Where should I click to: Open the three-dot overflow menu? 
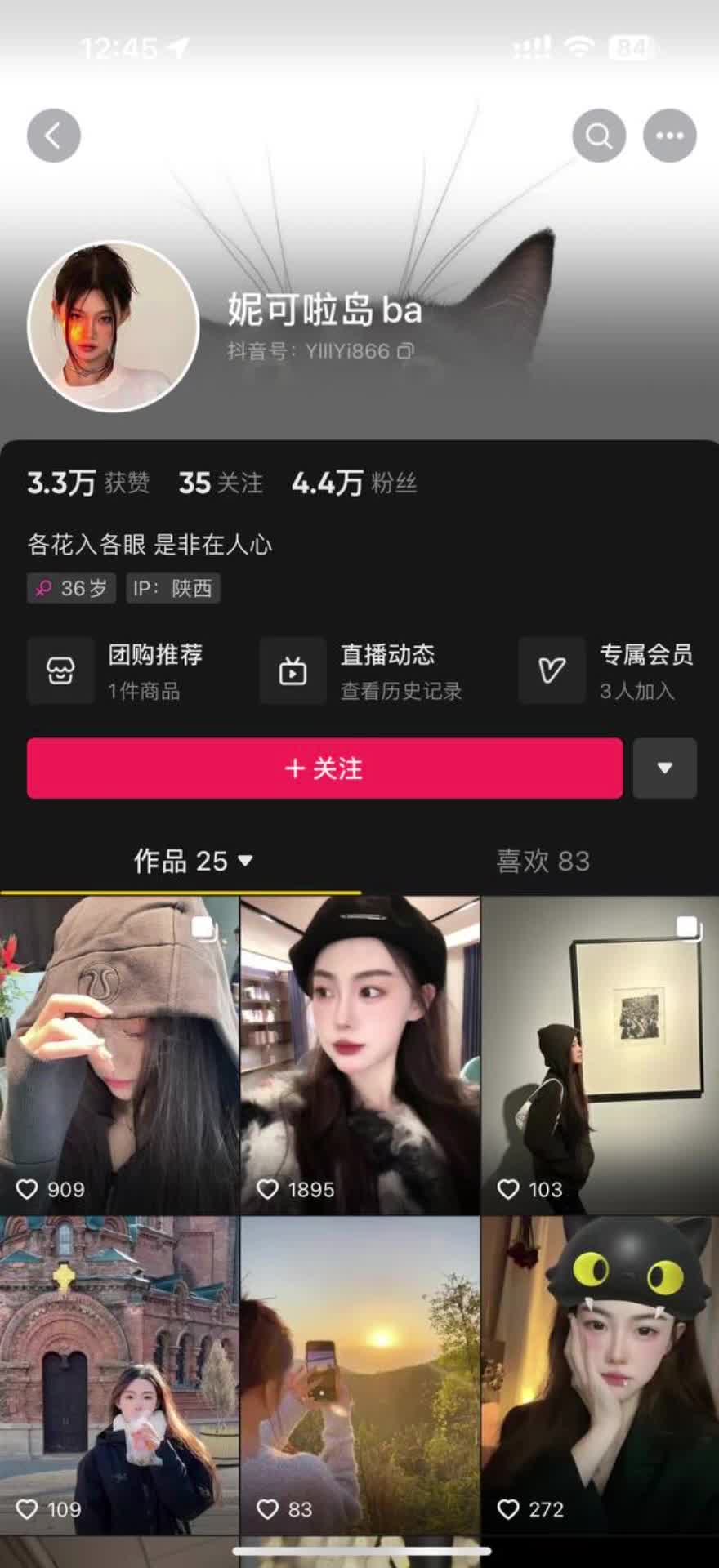[669, 136]
